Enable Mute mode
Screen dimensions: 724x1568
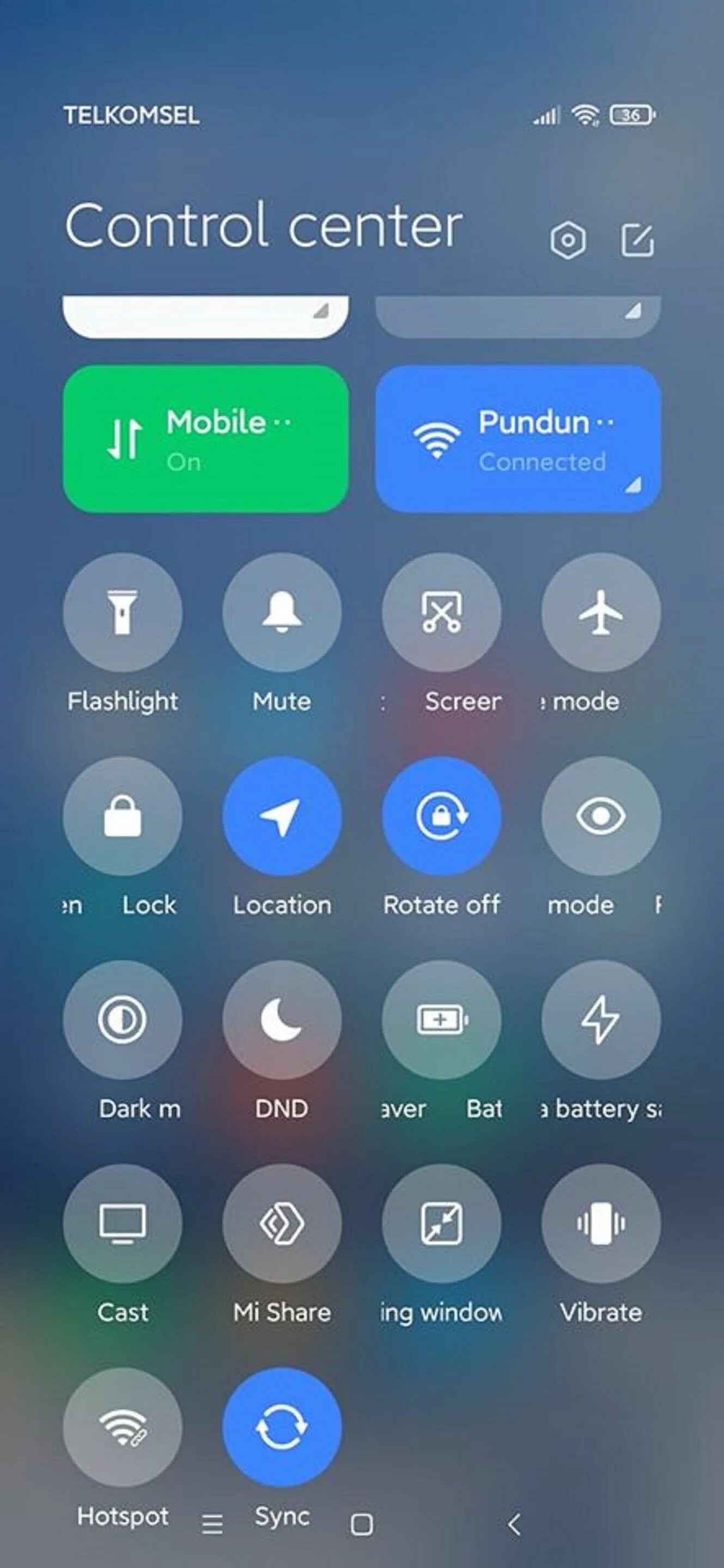pos(282,612)
